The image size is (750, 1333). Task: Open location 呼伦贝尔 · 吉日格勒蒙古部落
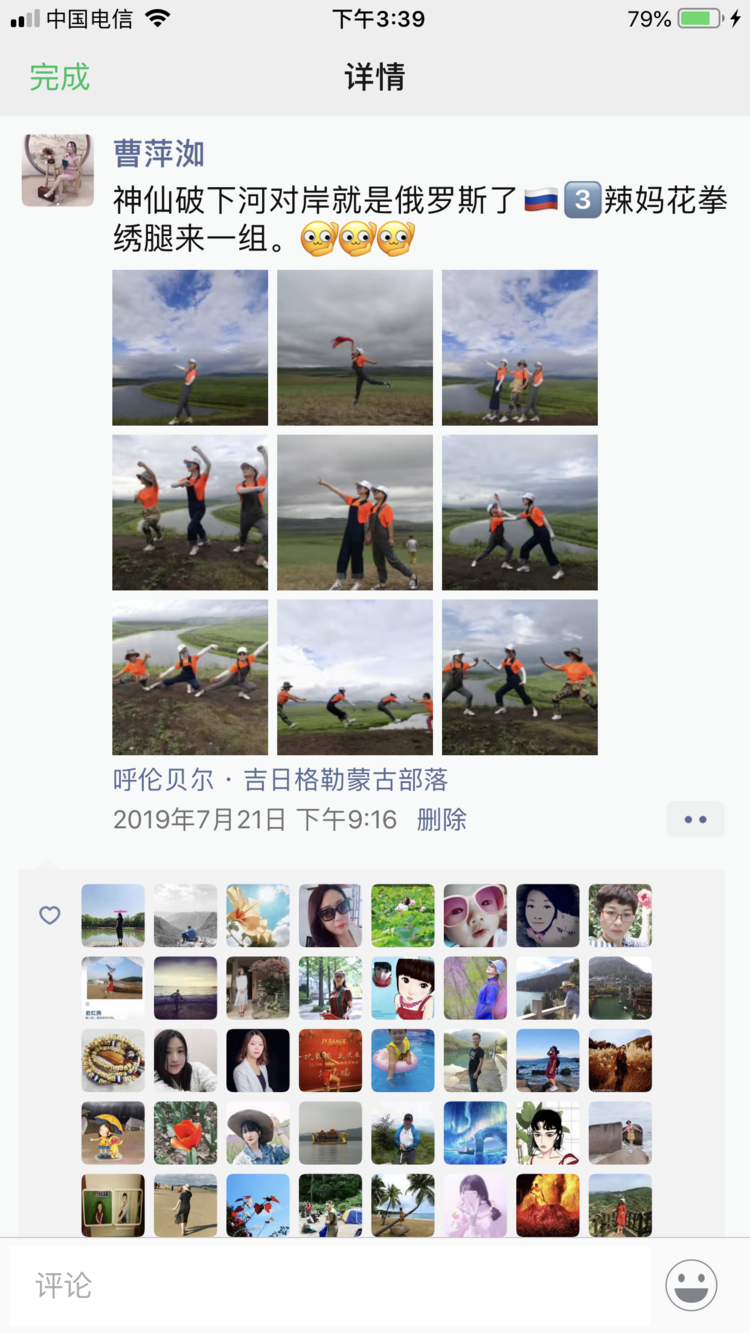(281, 780)
